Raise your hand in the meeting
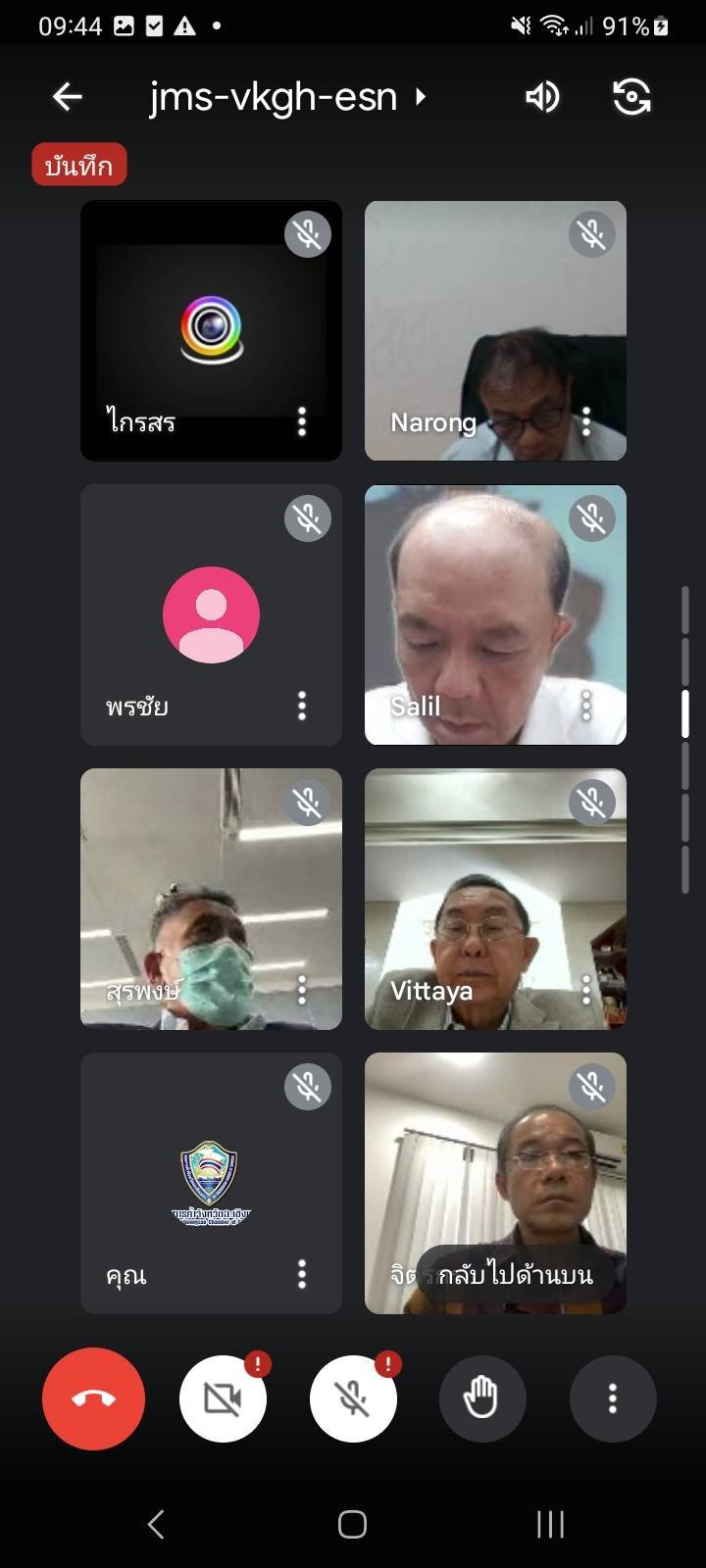 coord(482,1398)
